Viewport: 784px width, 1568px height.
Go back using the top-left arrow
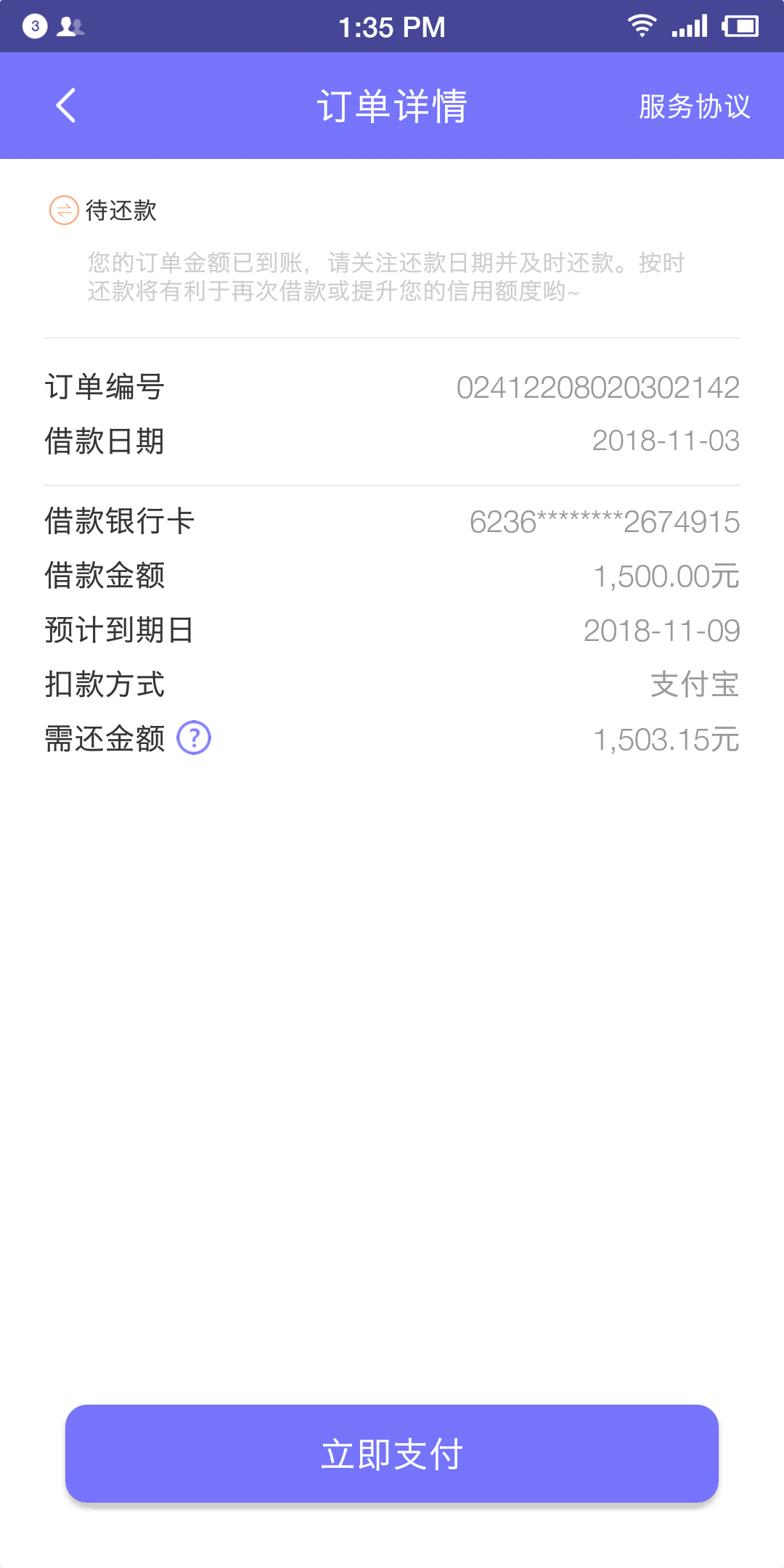66,106
